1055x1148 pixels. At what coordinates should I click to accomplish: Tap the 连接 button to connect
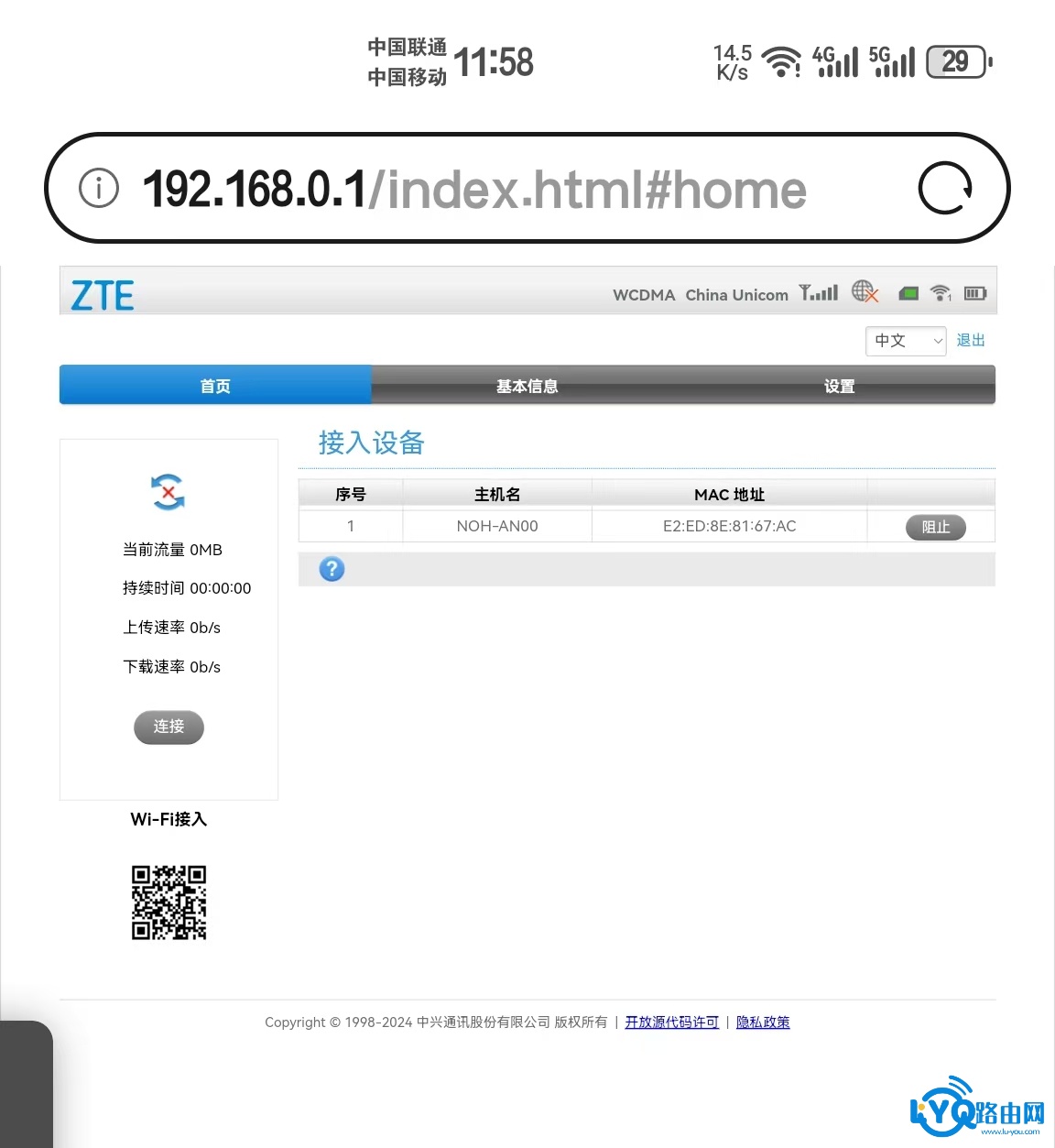[169, 727]
